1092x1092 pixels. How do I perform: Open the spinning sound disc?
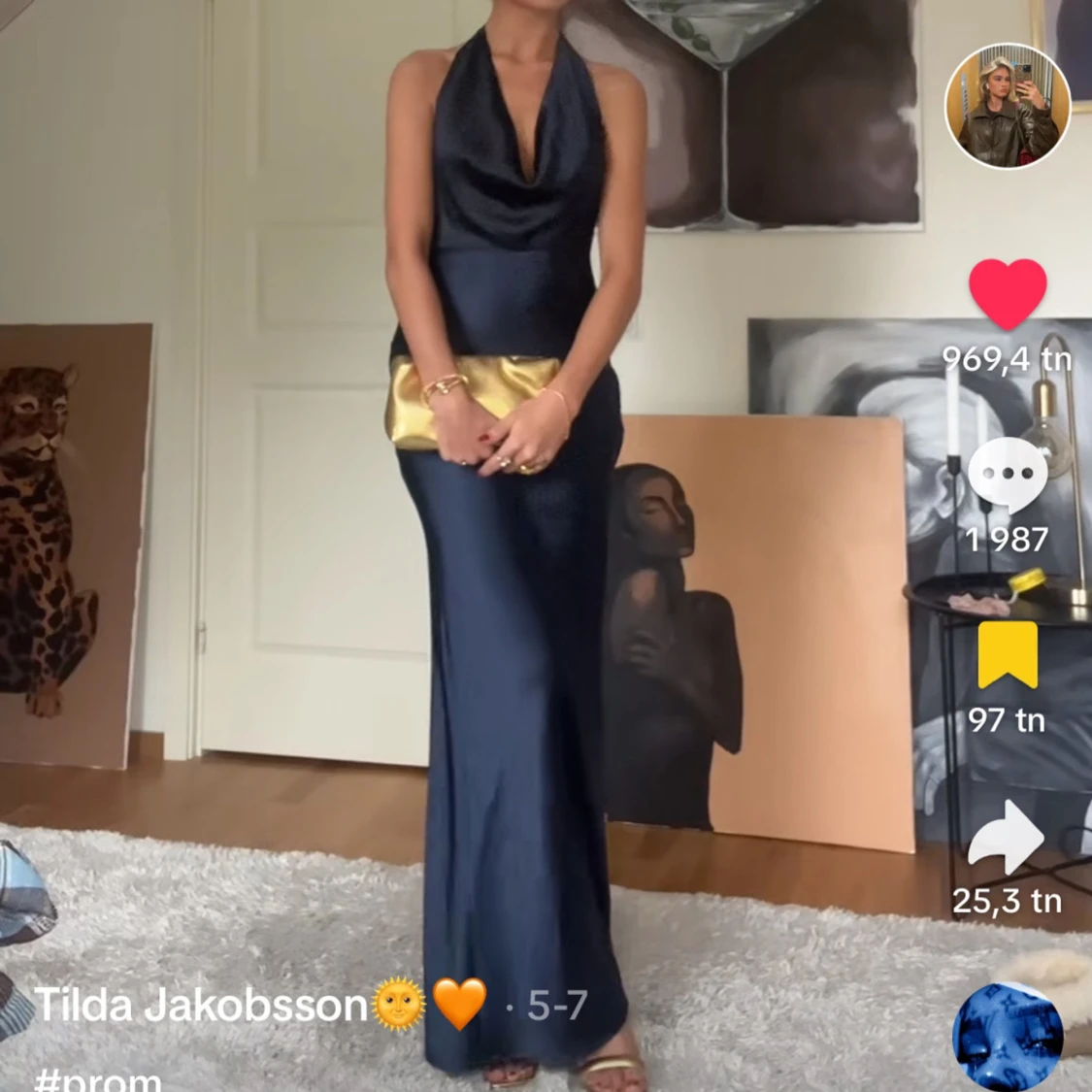(x=1008, y=1036)
